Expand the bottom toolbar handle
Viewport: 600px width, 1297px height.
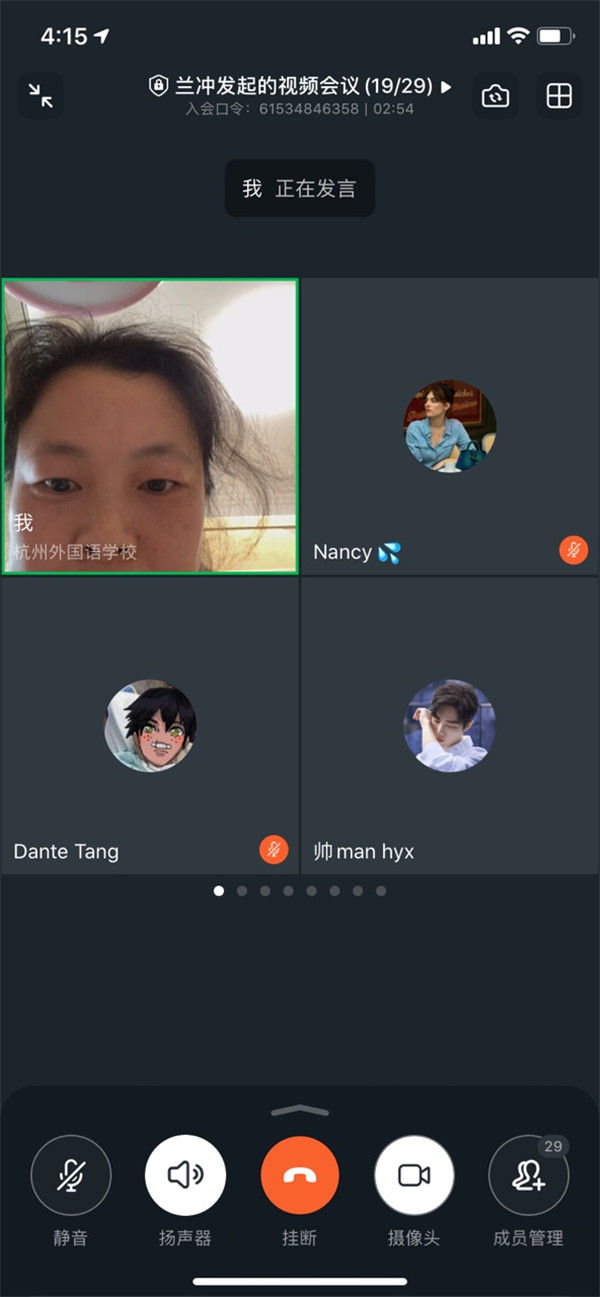click(x=300, y=1110)
